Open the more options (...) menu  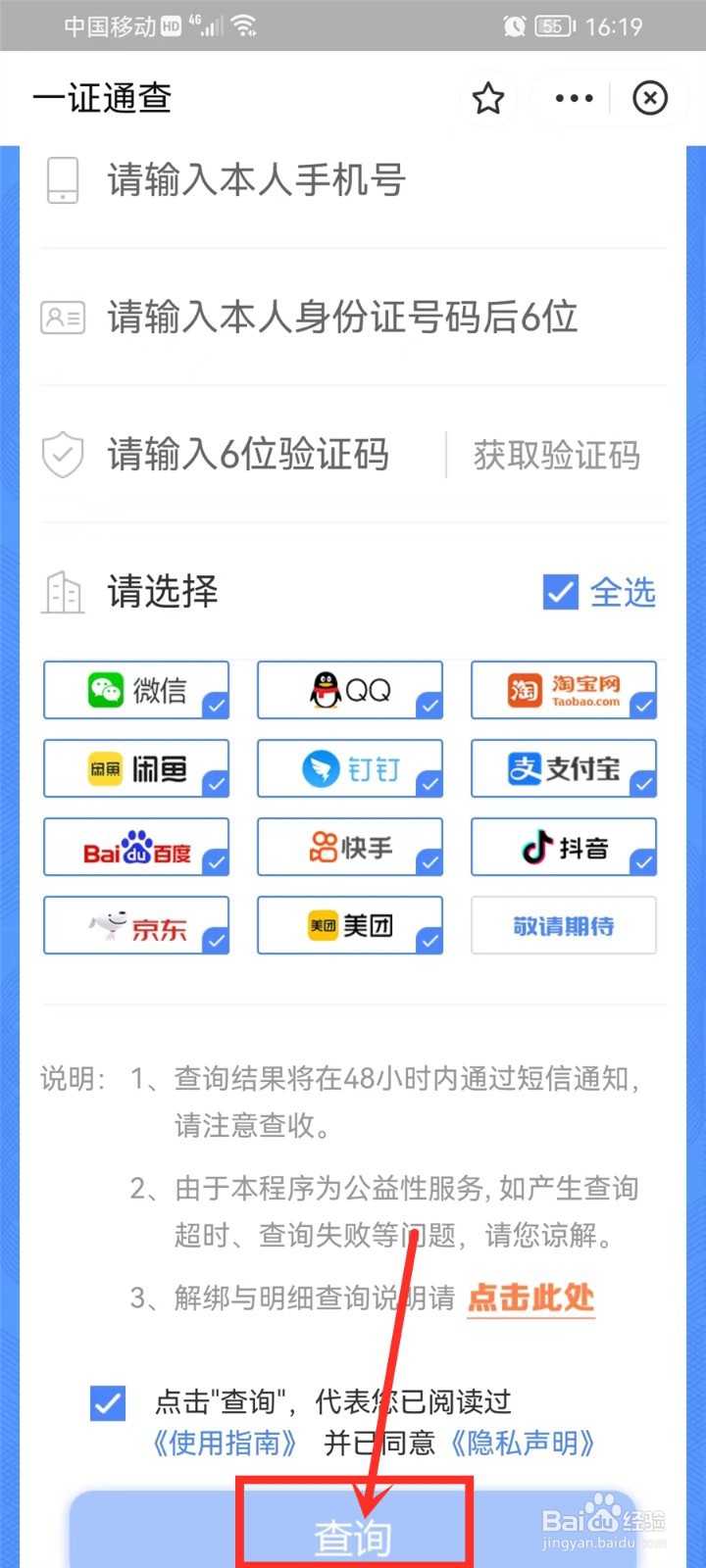pyautogui.click(x=573, y=98)
